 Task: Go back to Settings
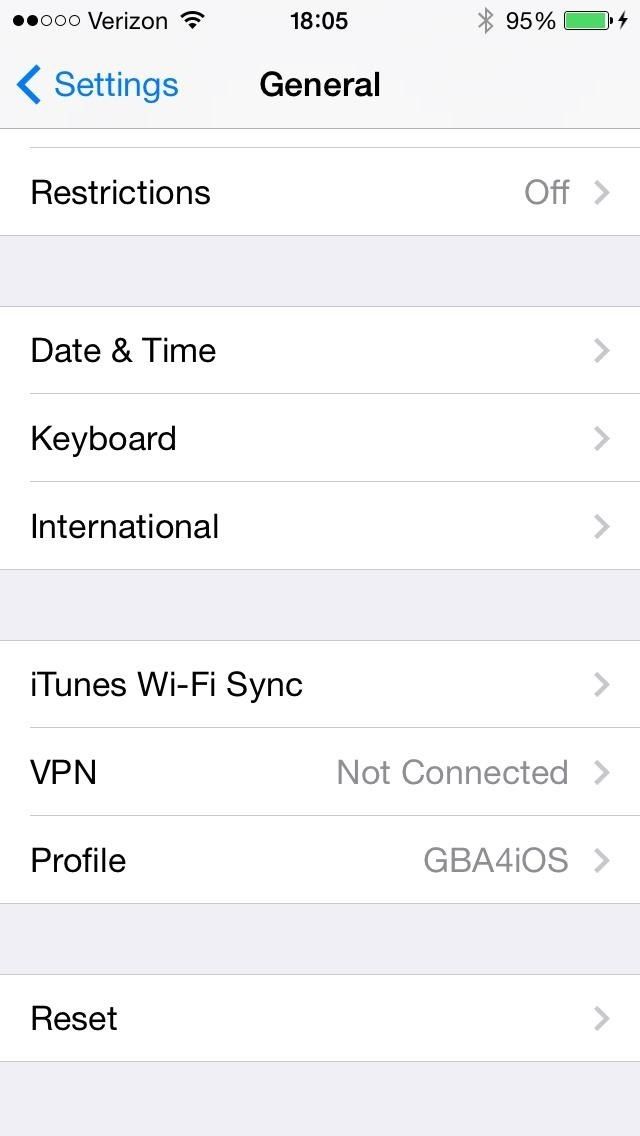pyautogui.click(x=98, y=85)
